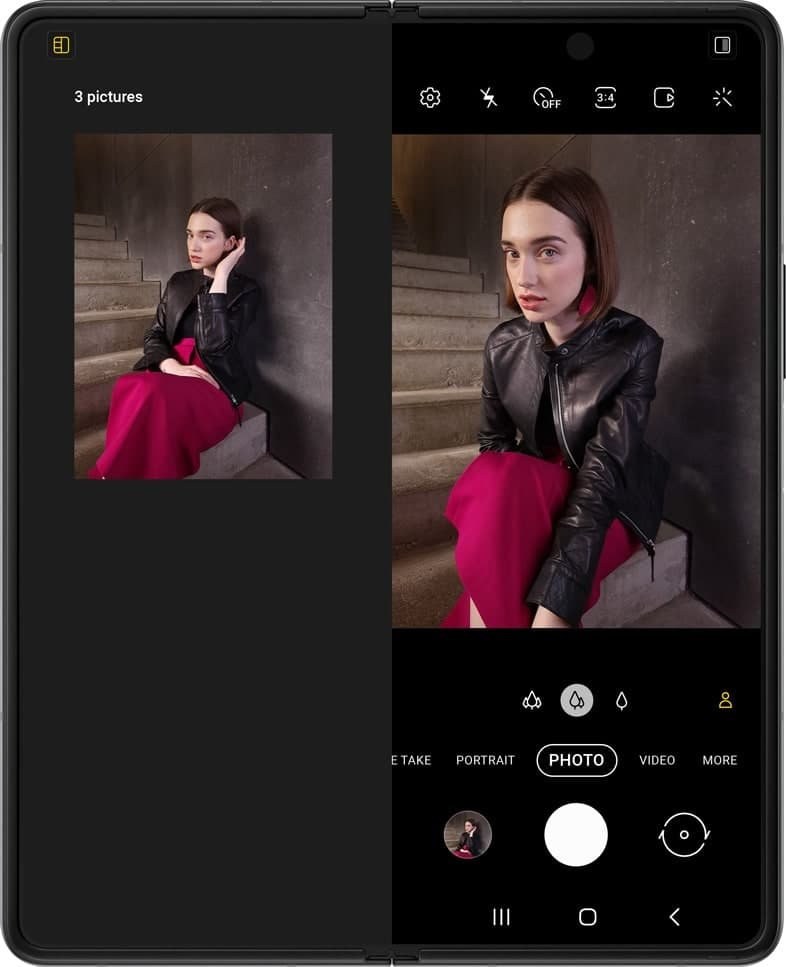Open More camera modes
Viewport: 786px width, 967px height.
click(x=719, y=760)
